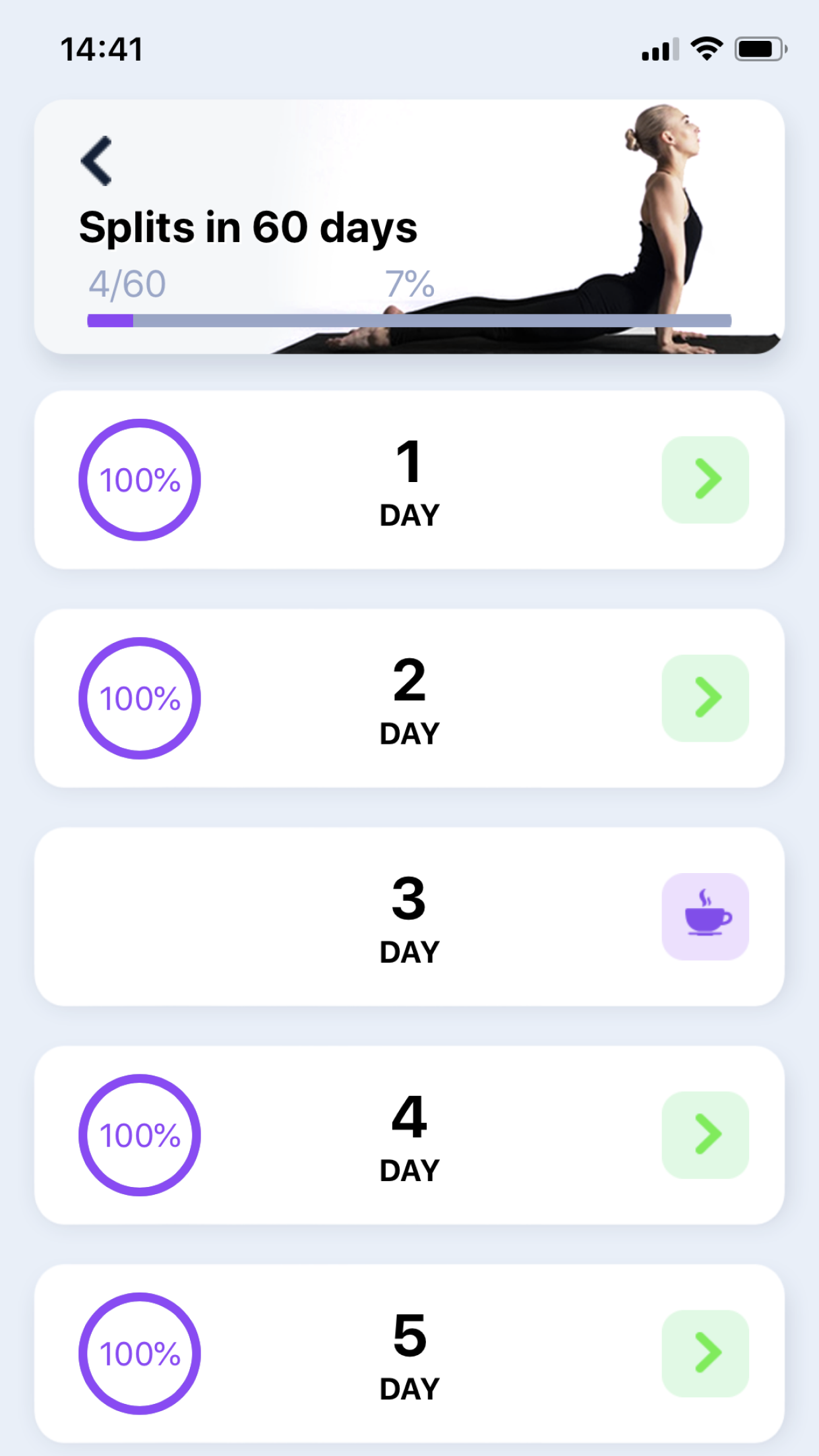Tap the 100% progress circle on Day 1
The height and width of the screenshot is (1456, 819).
click(x=139, y=480)
